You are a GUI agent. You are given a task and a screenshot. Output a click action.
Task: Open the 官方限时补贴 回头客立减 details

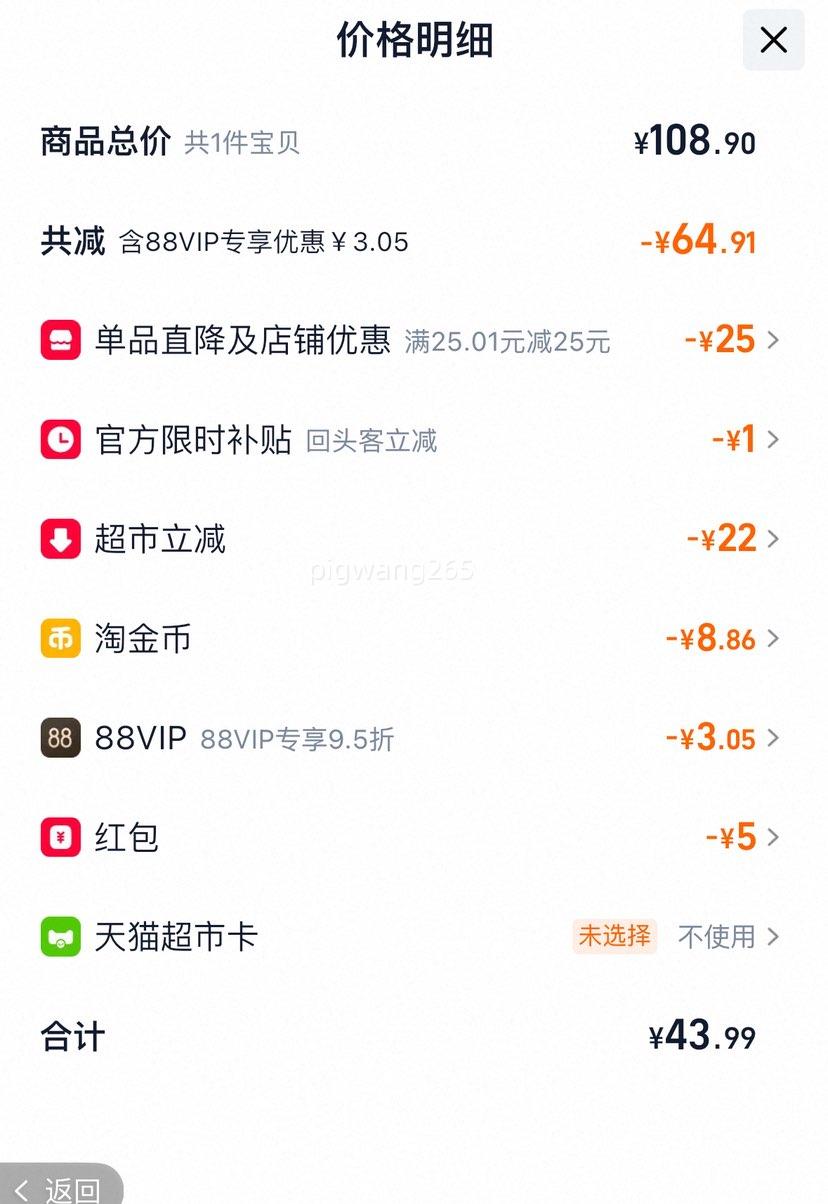772,439
